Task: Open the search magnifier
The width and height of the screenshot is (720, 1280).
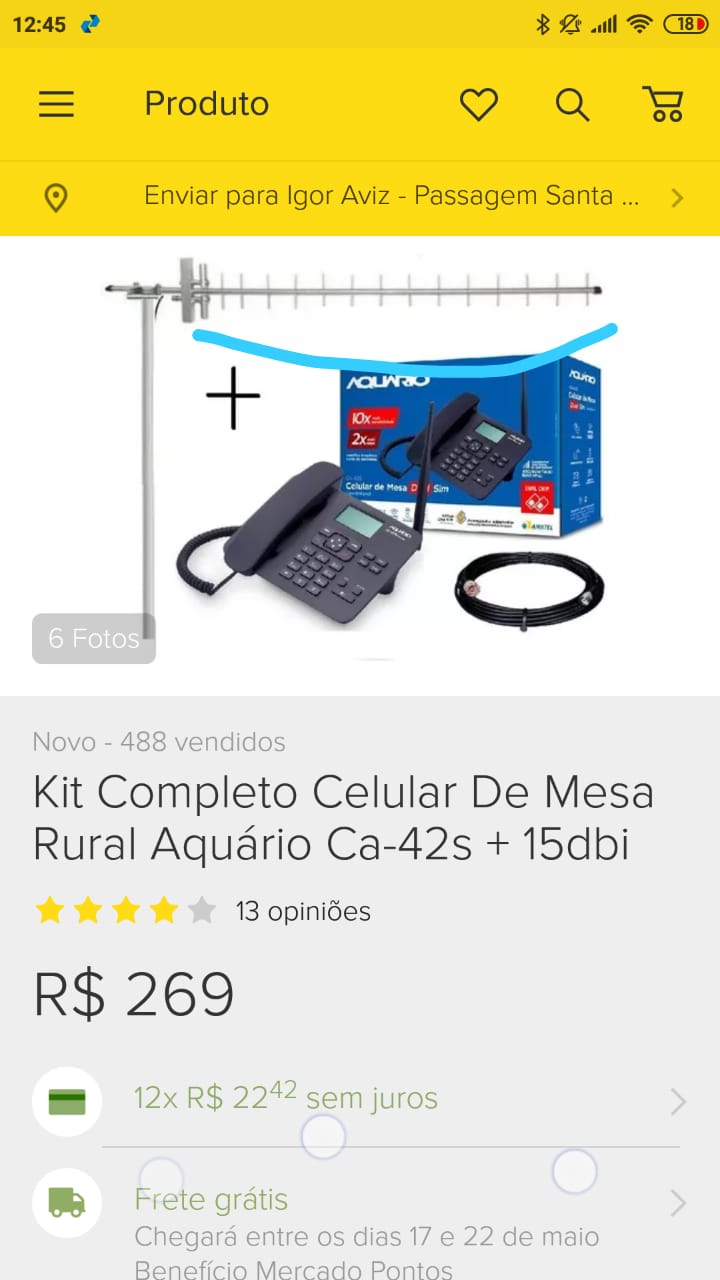Action: [x=572, y=104]
